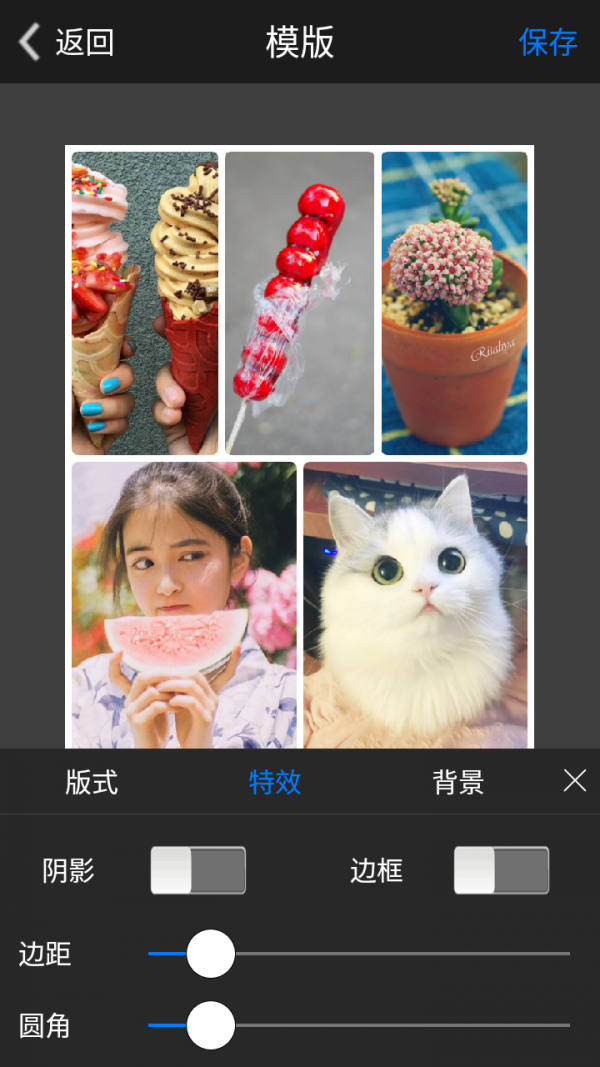The height and width of the screenshot is (1067, 600).
Task: Toggle the 边框 border switch
Action: point(501,870)
